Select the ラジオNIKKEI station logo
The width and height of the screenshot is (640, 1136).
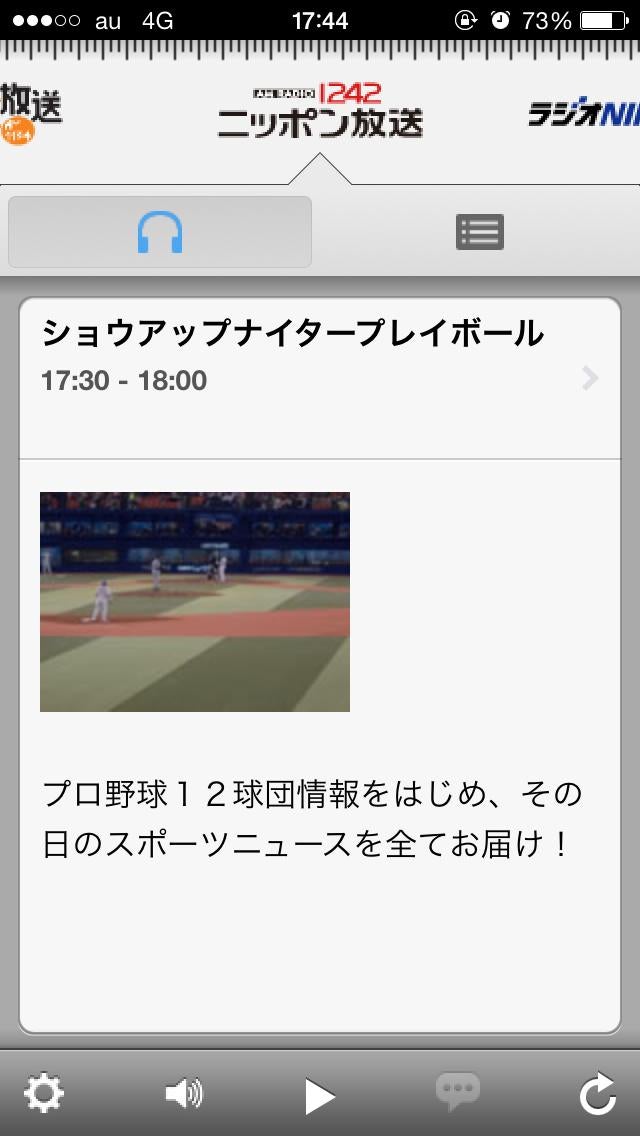[x=584, y=114]
